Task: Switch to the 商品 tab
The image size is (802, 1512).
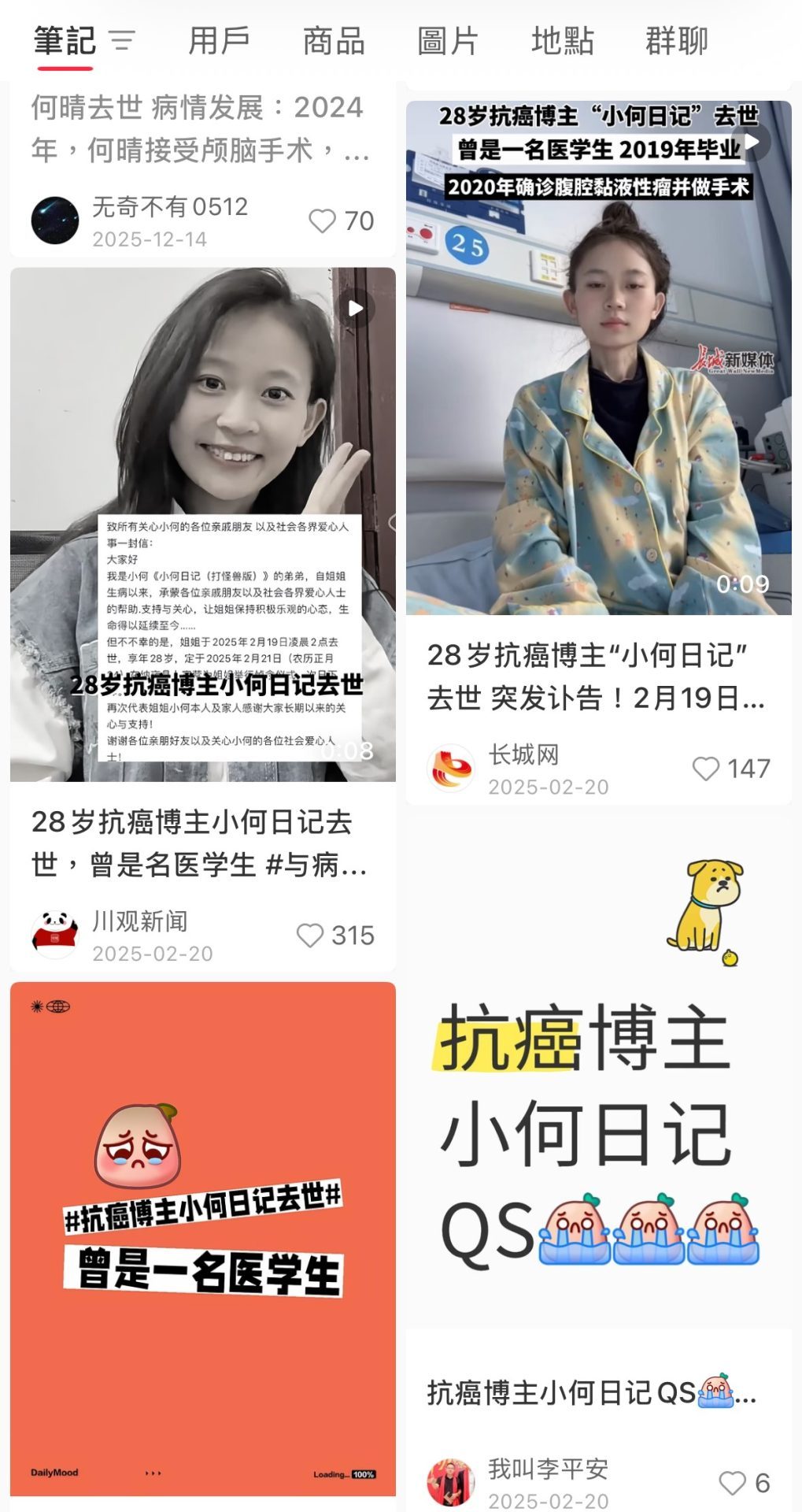Action: click(x=334, y=40)
